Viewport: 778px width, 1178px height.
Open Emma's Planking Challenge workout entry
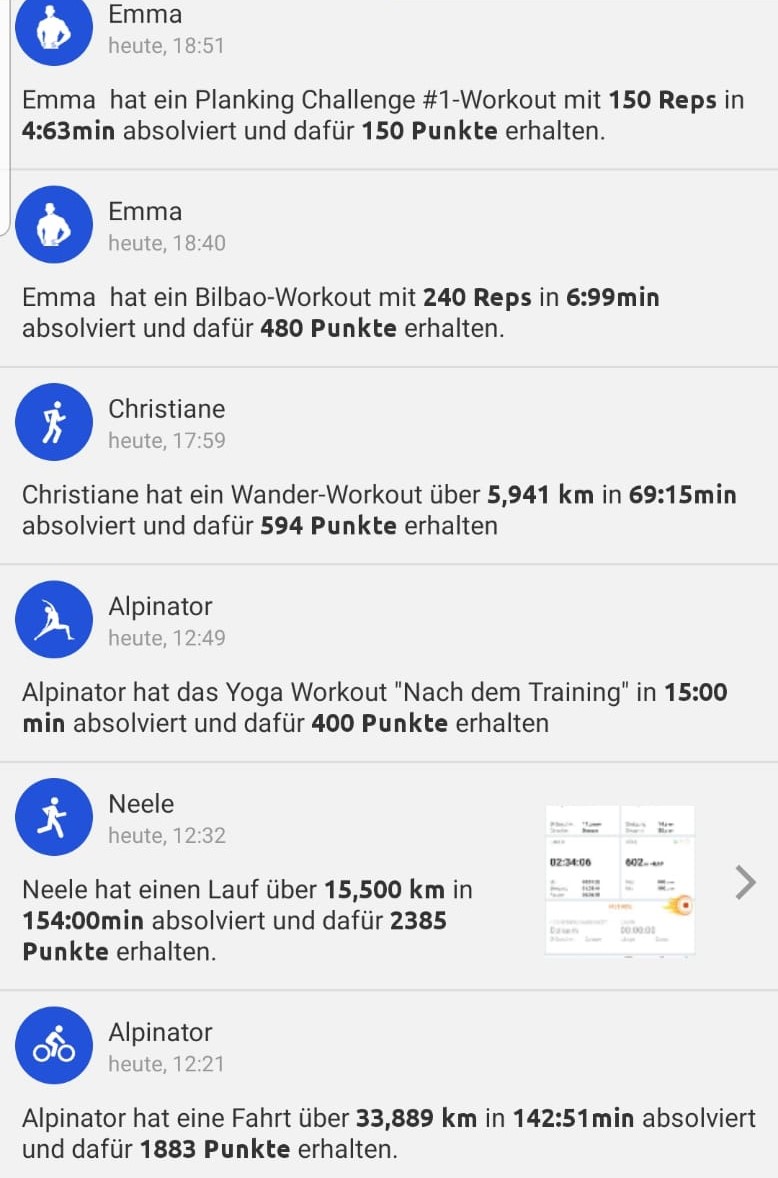tap(383, 116)
